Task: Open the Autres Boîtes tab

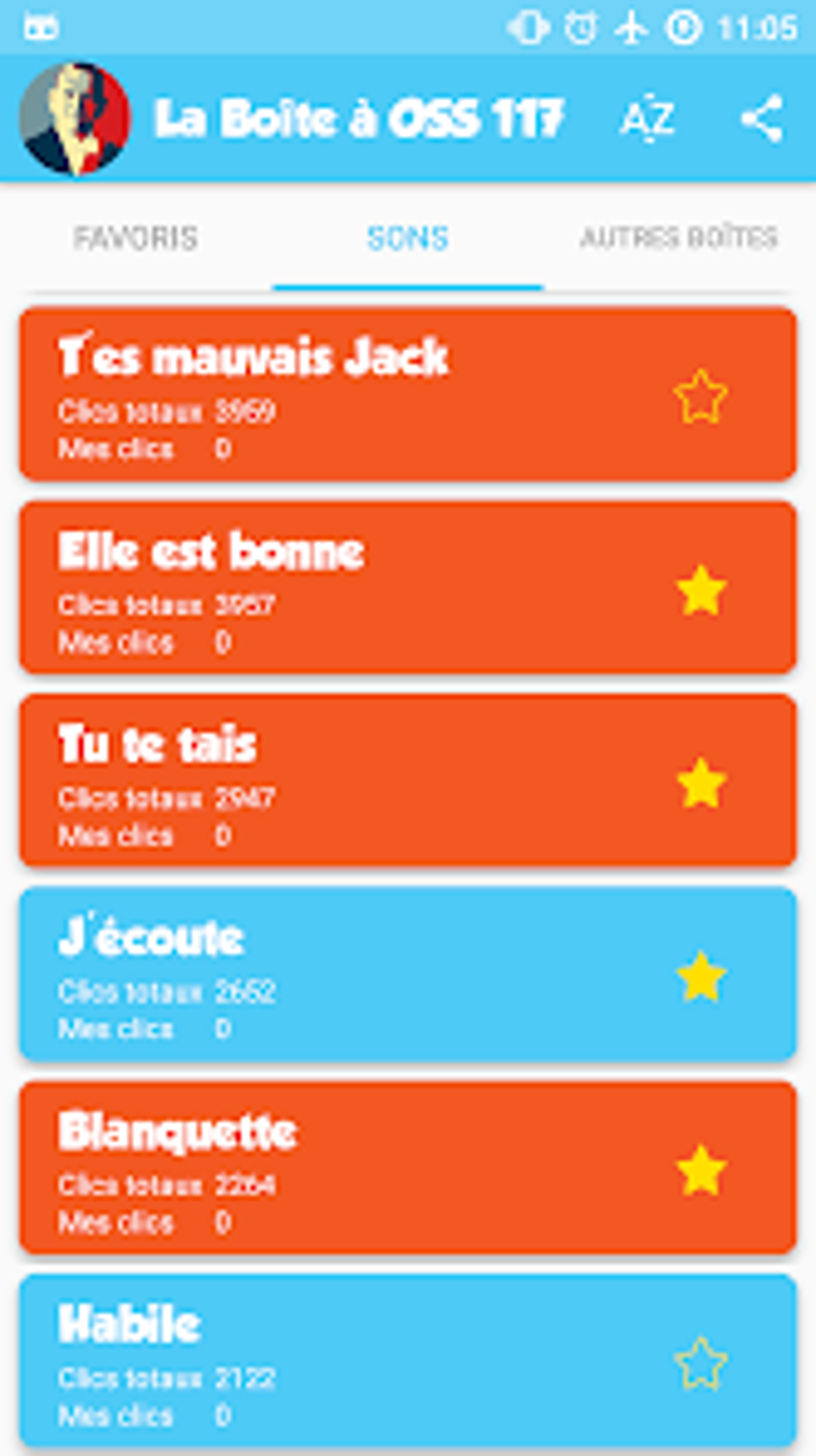Action: tap(678, 238)
